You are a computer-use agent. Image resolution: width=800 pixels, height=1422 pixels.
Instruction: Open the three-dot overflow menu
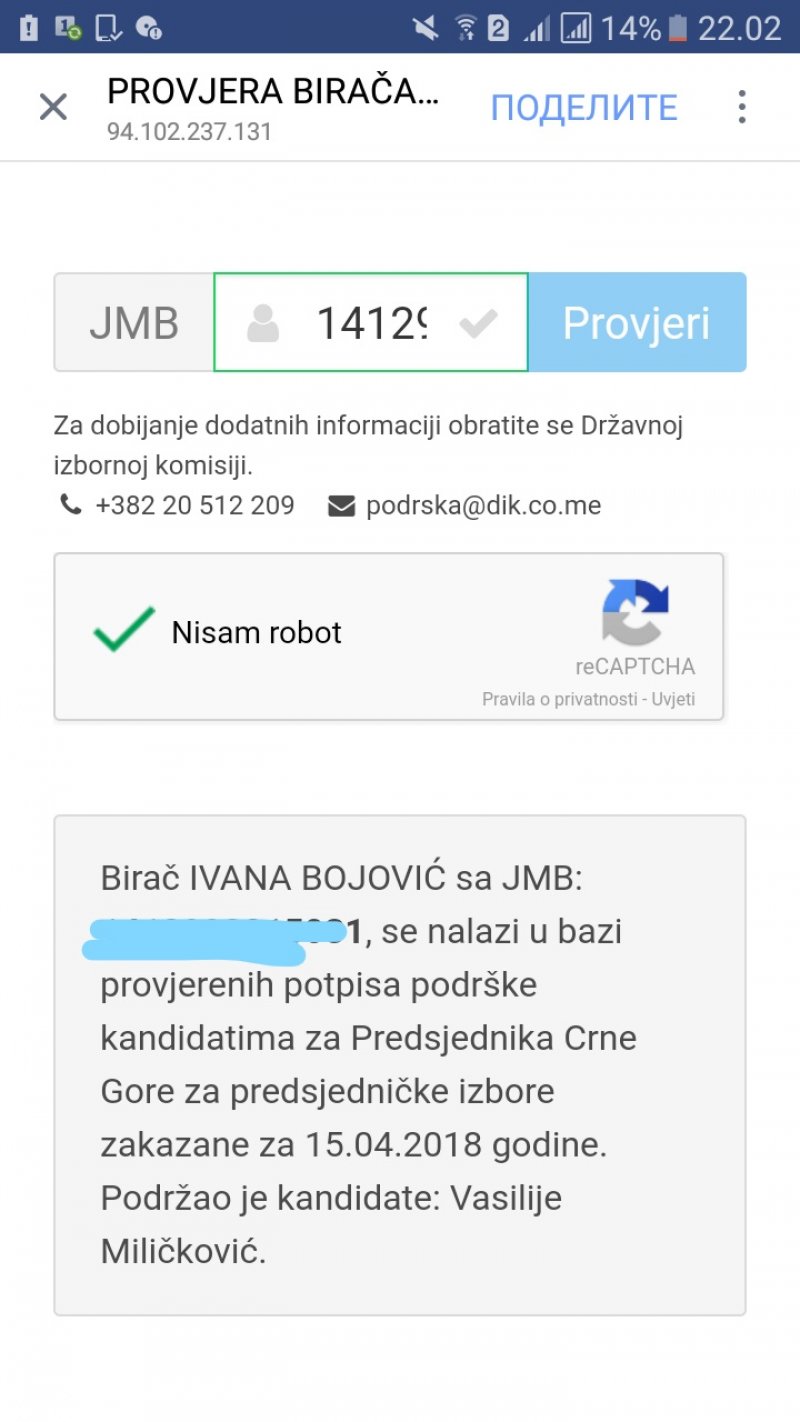tap(741, 107)
